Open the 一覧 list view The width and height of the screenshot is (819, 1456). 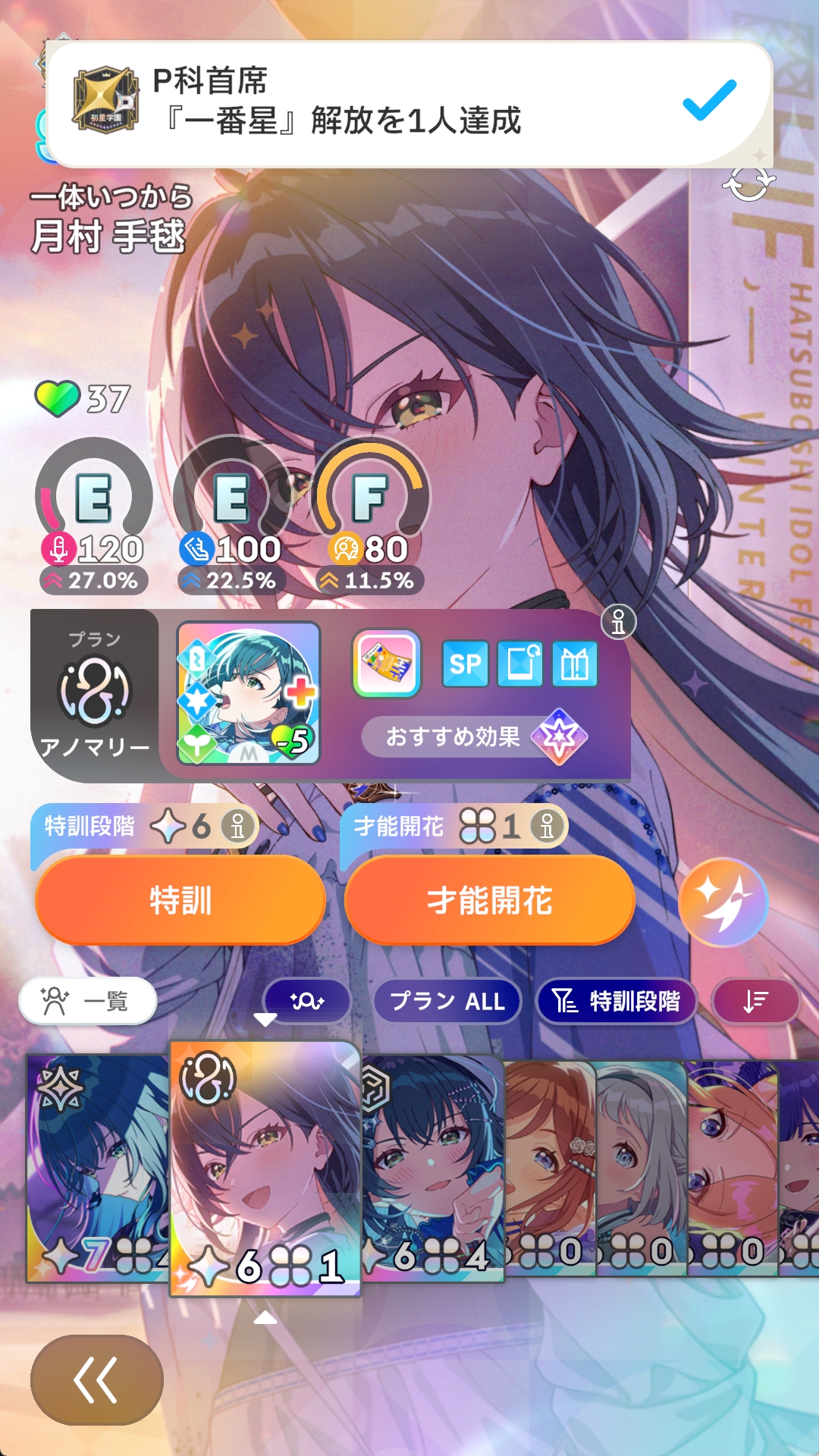tap(88, 1002)
